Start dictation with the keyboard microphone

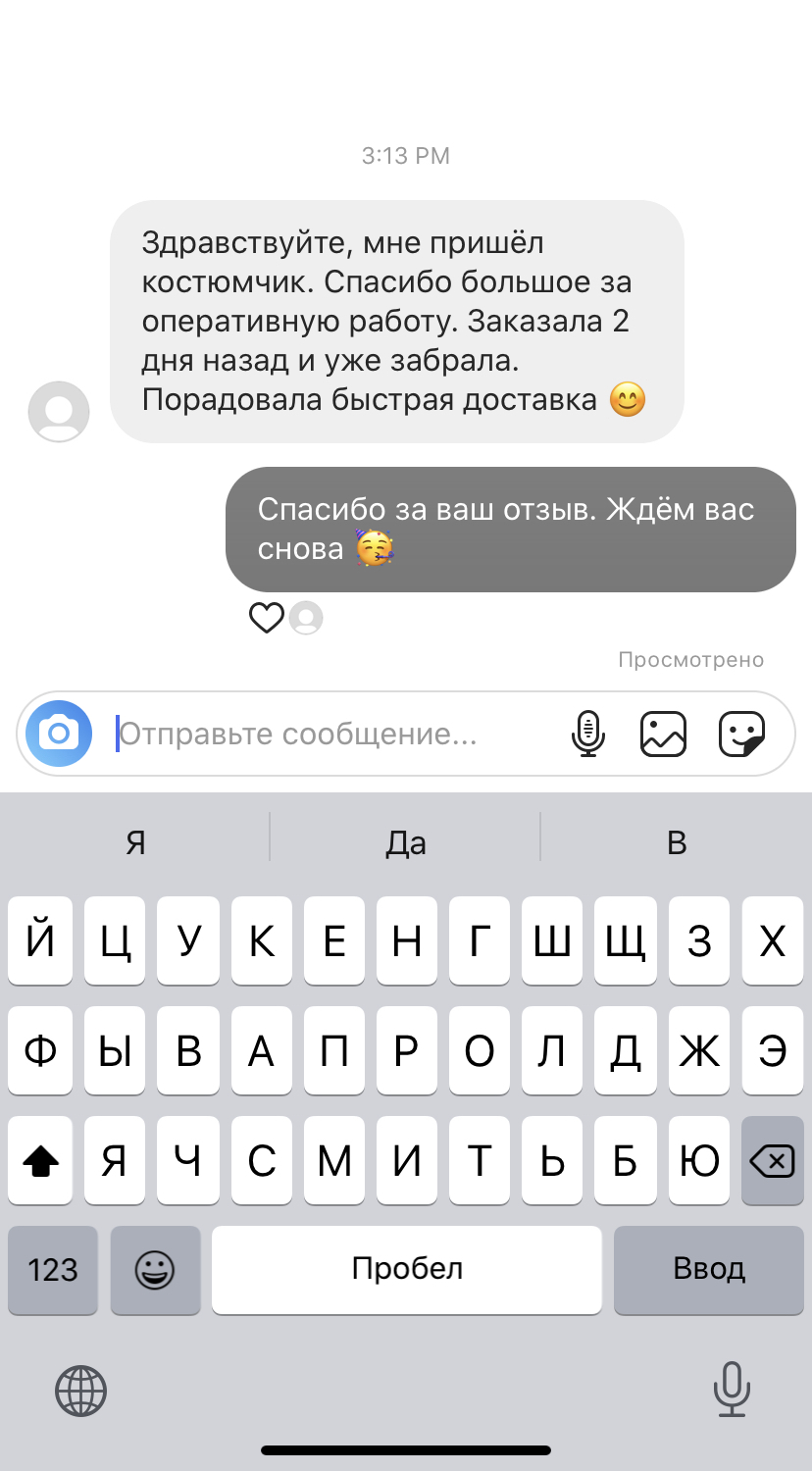[x=731, y=1389]
